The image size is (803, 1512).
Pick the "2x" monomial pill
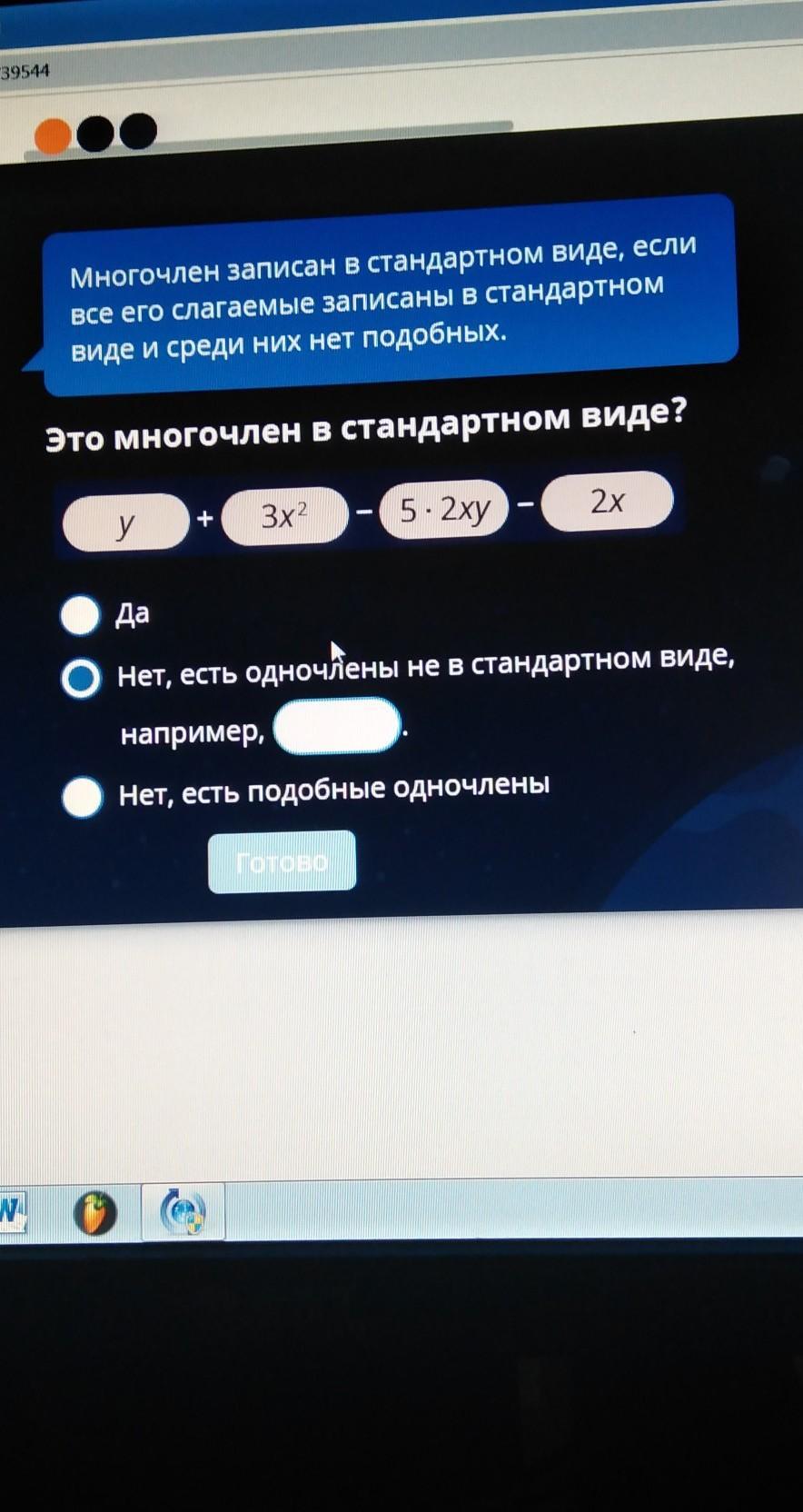[607, 501]
